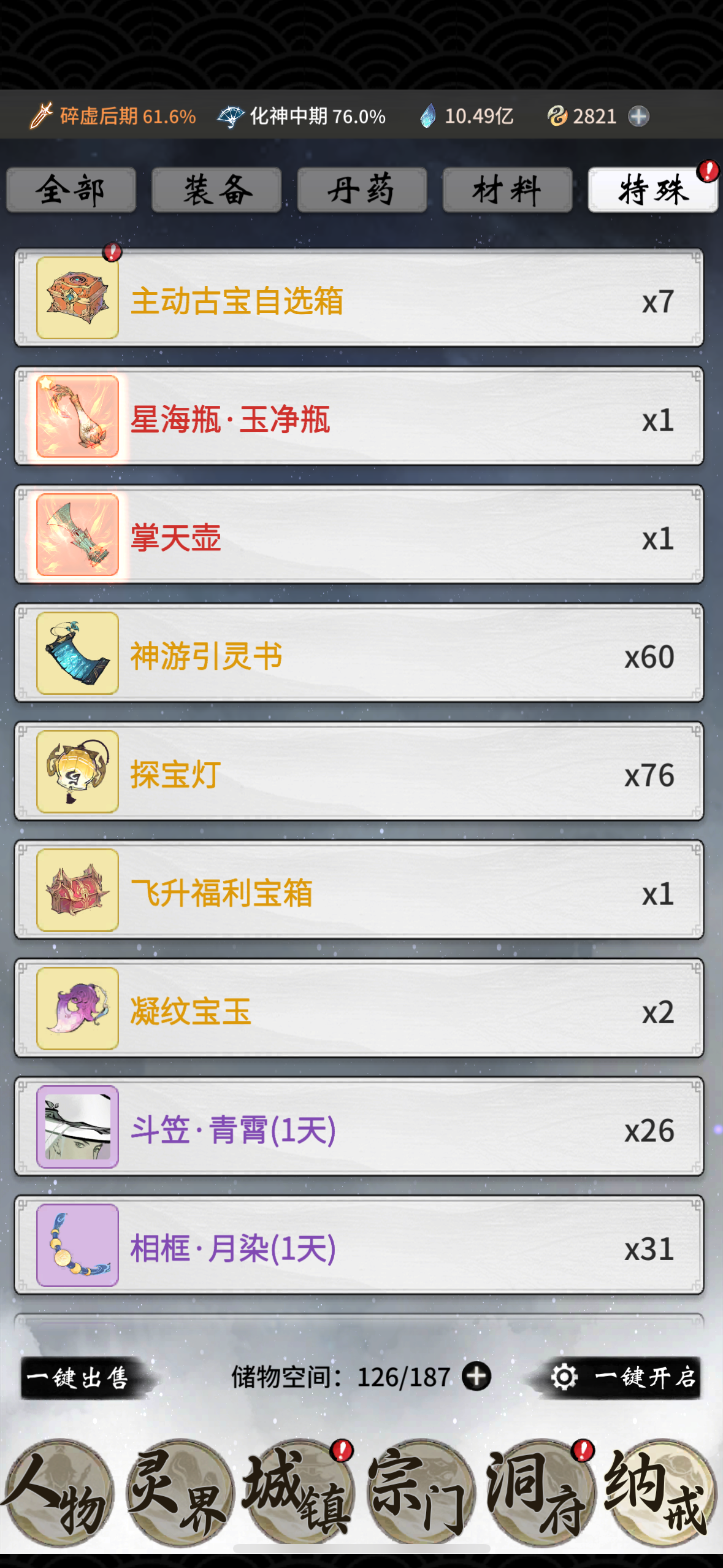The width and height of the screenshot is (723, 1568).
Task: Switch to the 丹药 tab
Action: click(x=362, y=190)
